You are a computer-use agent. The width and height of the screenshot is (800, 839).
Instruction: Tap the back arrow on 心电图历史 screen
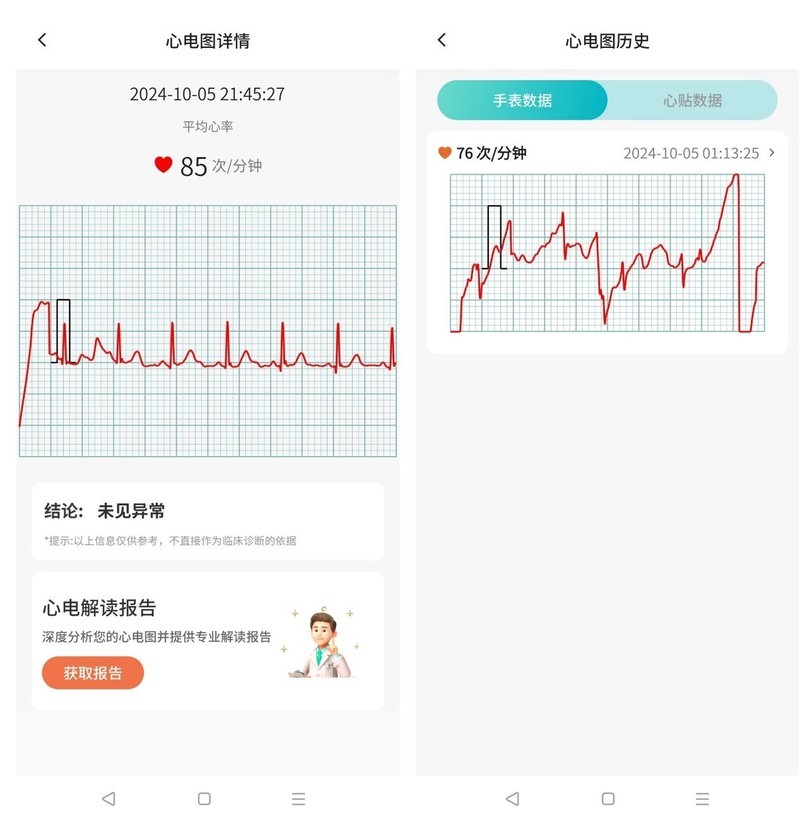click(441, 39)
